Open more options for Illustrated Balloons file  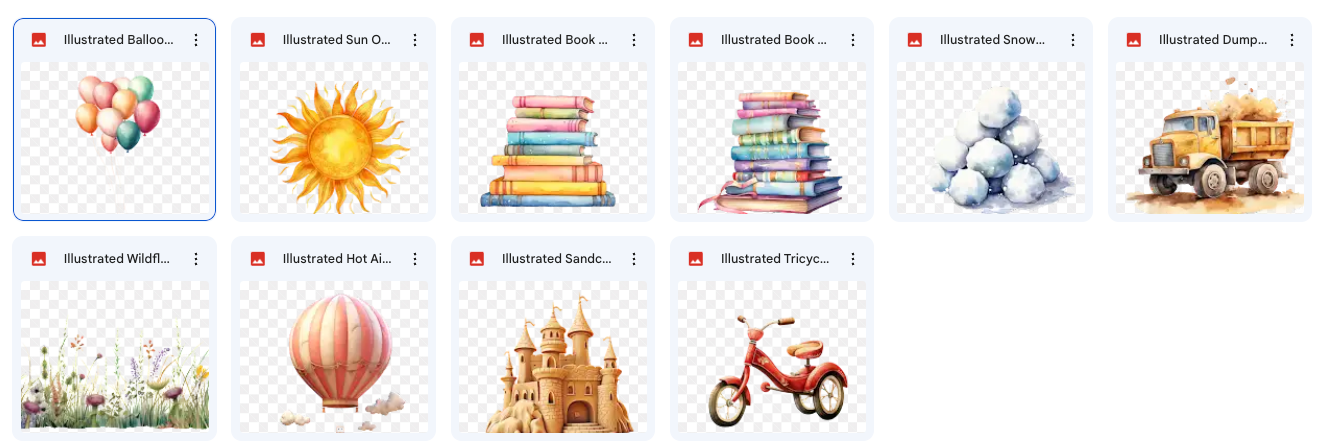click(x=196, y=40)
